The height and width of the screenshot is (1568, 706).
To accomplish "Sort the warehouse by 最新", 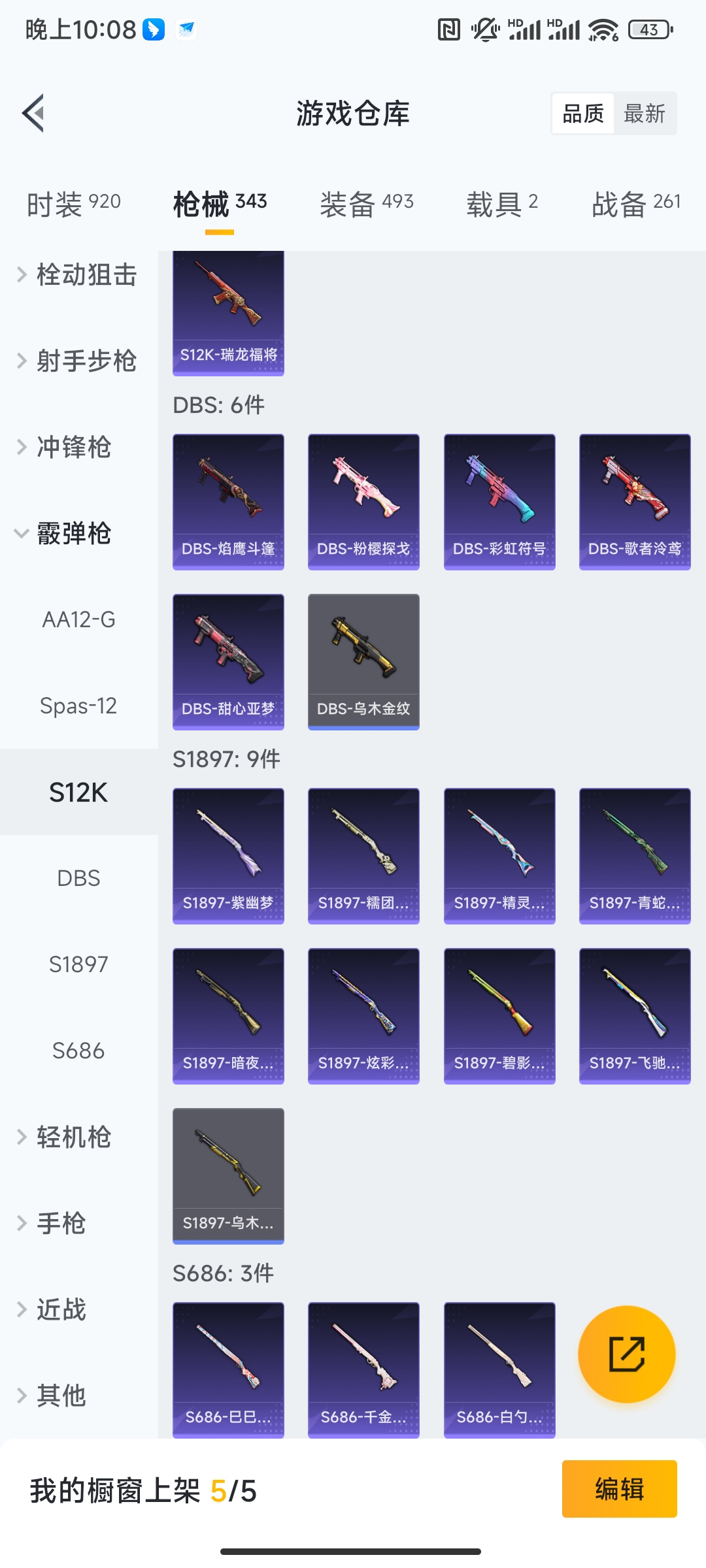I will coord(644,114).
